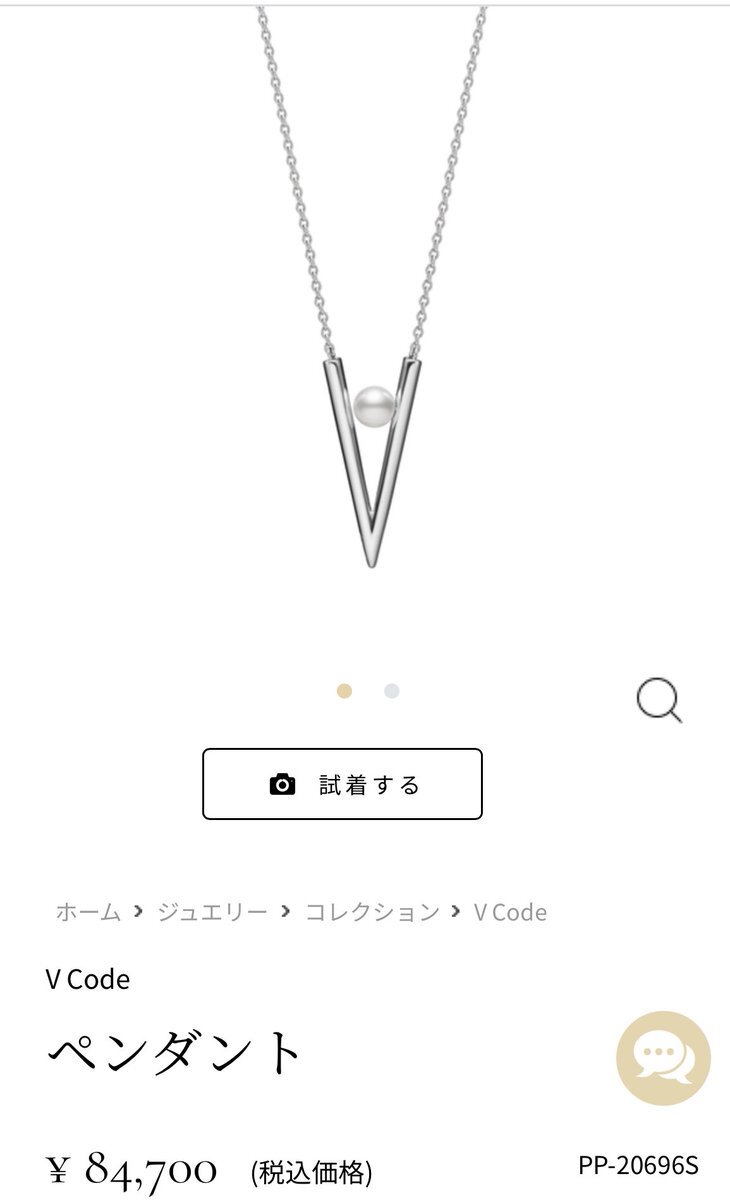730x1200 pixels.
Task: Open the ジュエリー breadcrumb link
Action: pyautogui.click(x=212, y=912)
